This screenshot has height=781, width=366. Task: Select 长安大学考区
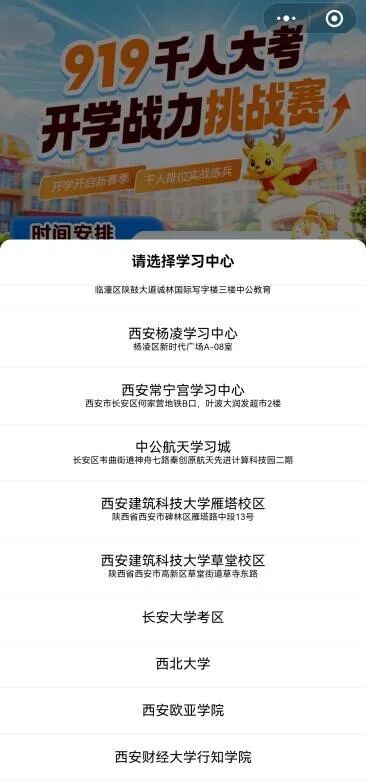point(183,618)
